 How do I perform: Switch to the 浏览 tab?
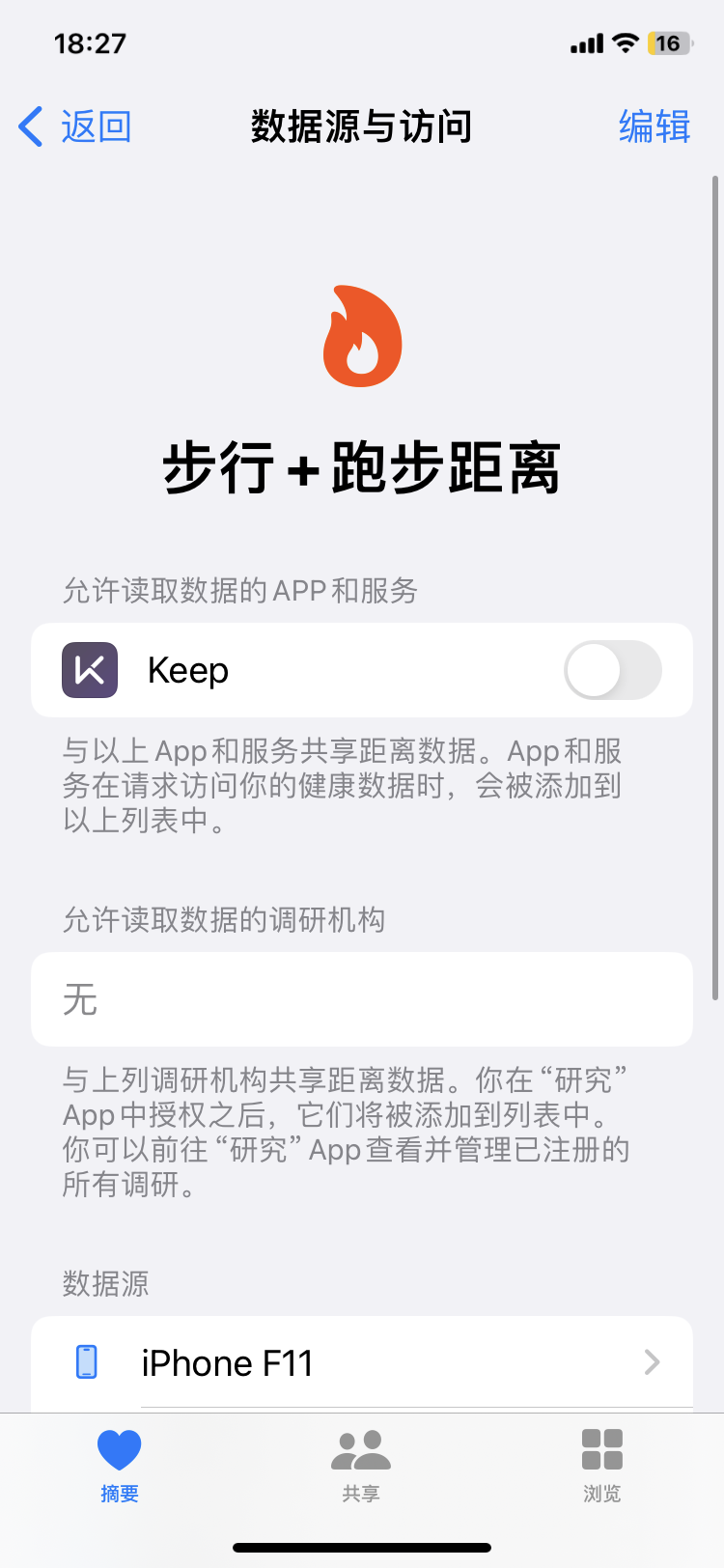coord(601,1465)
